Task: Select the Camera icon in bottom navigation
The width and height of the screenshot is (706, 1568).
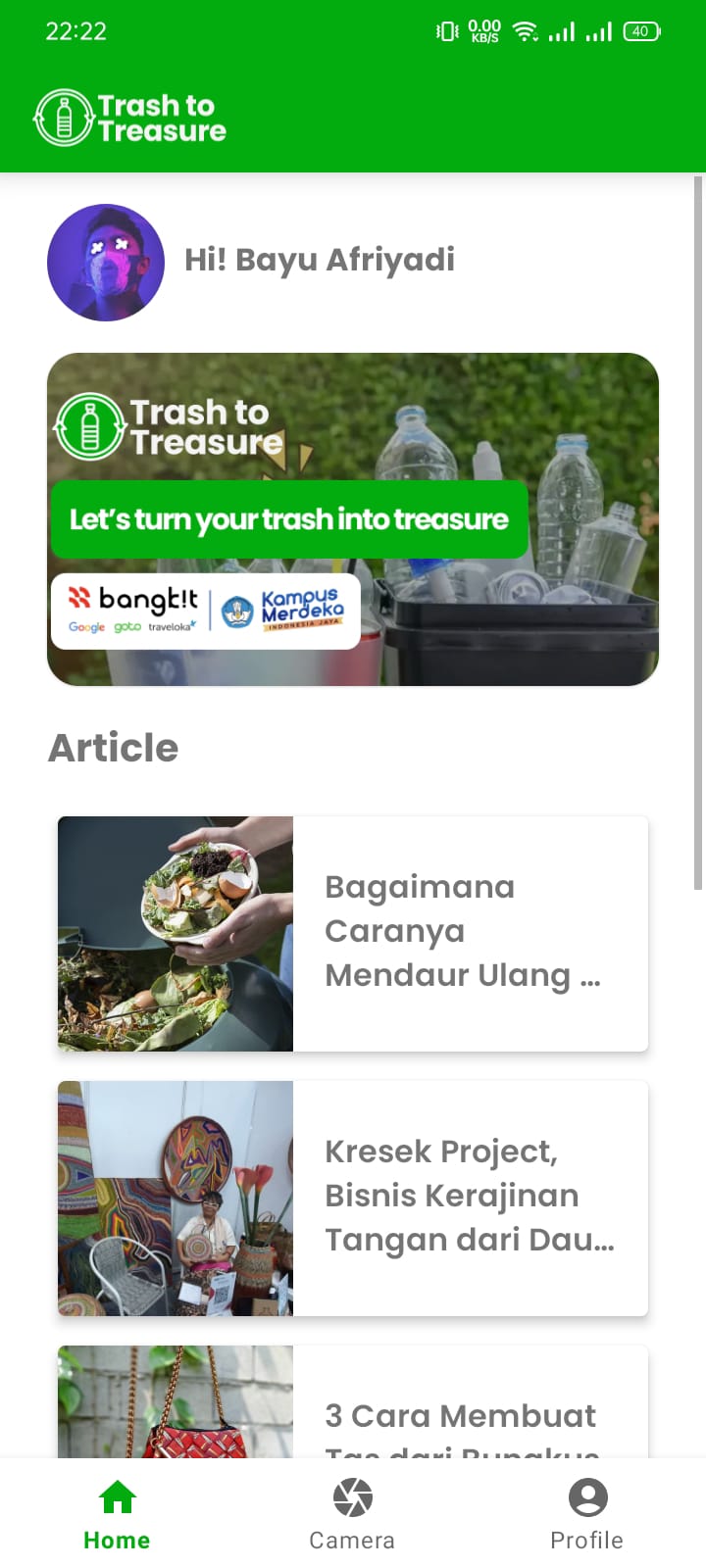Action: coord(351,1496)
